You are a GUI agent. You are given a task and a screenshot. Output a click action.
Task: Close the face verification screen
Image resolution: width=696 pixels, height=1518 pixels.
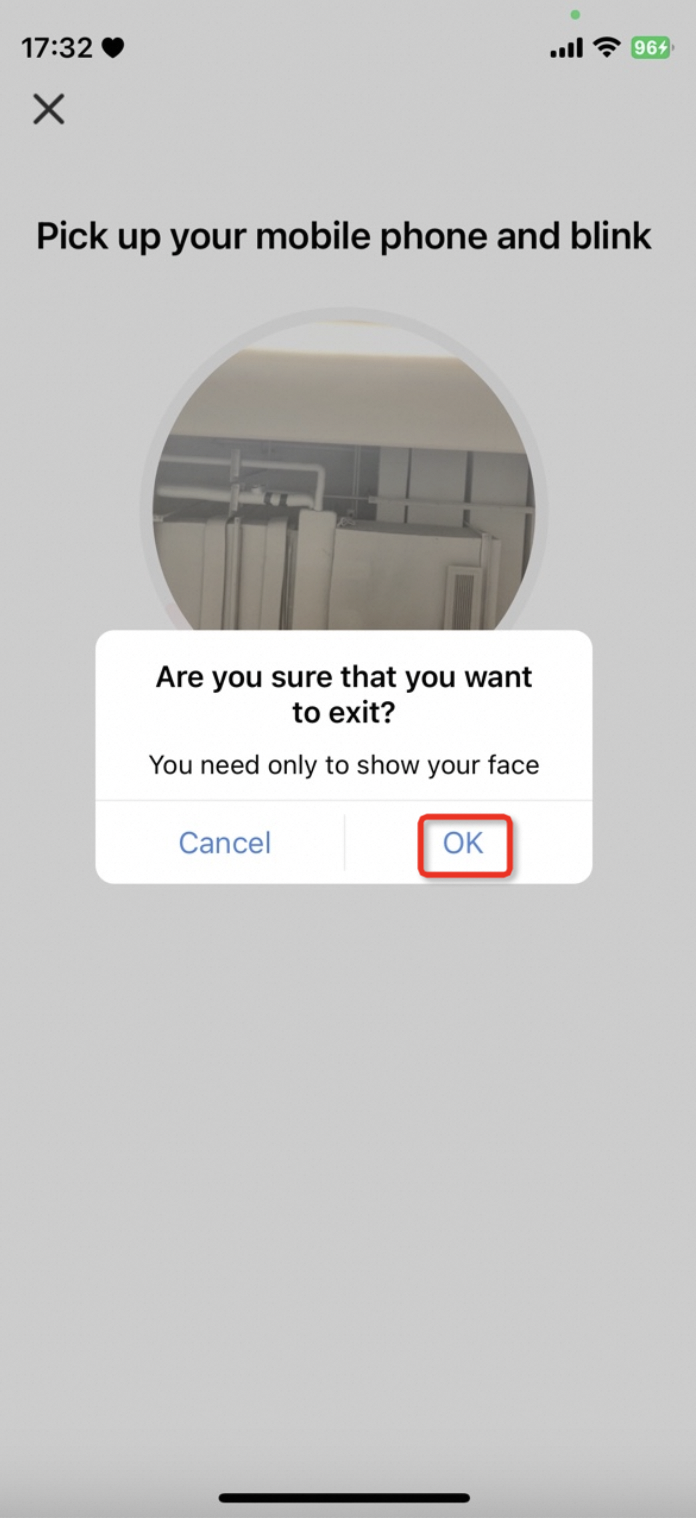click(48, 109)
